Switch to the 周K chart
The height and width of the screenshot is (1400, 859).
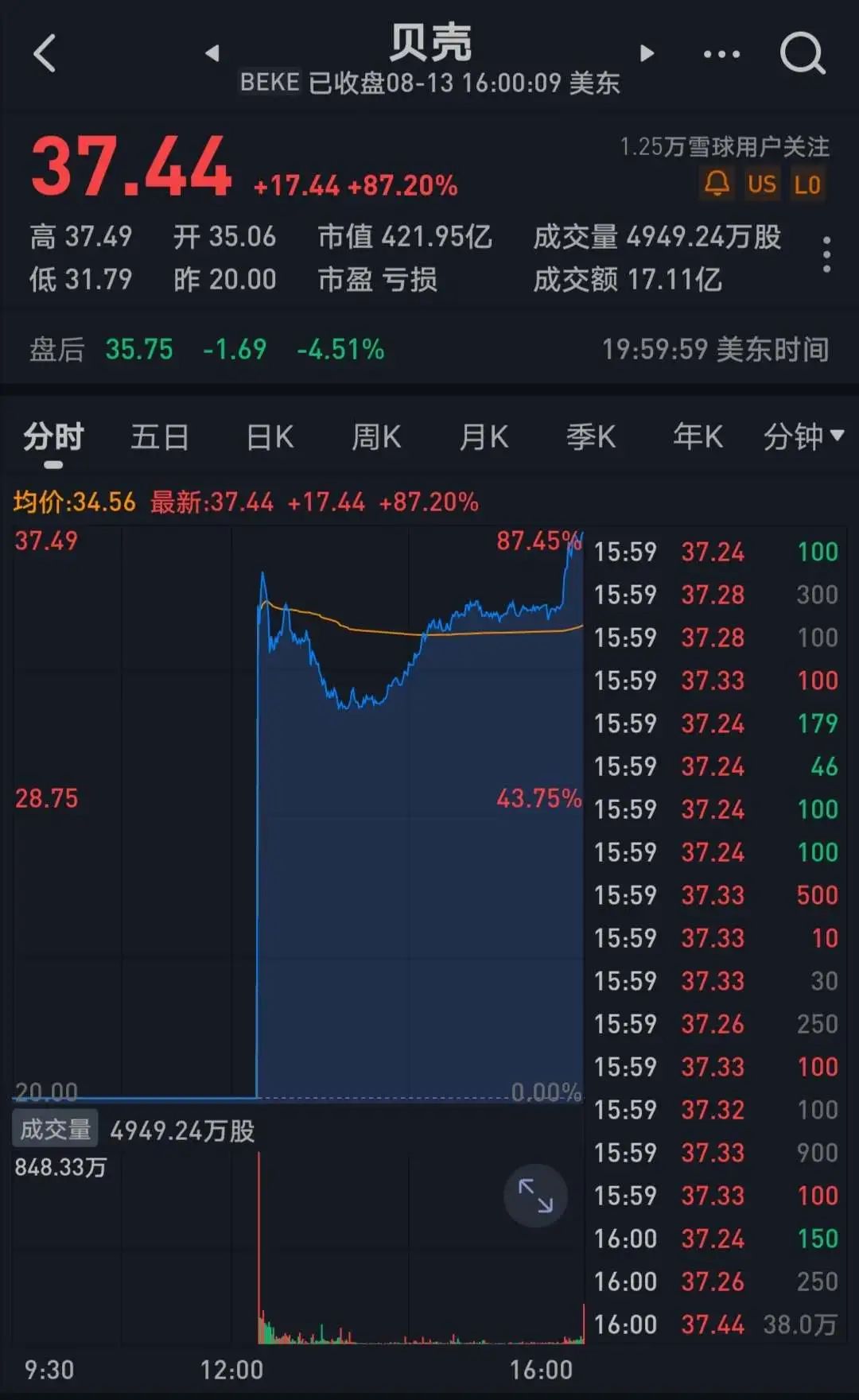[x=376, y=436]
